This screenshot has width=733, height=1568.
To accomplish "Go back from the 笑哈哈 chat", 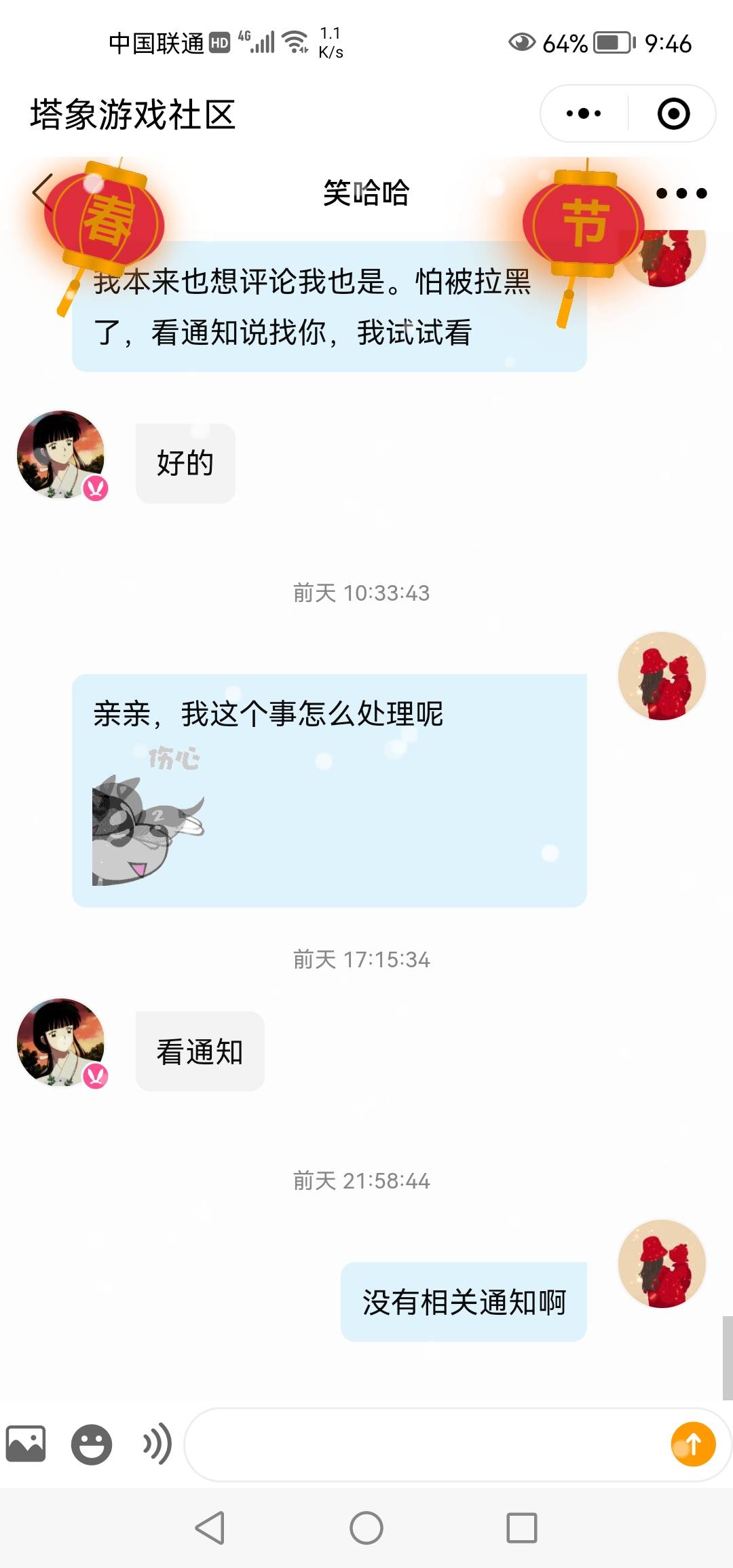I will click(42, 193).
